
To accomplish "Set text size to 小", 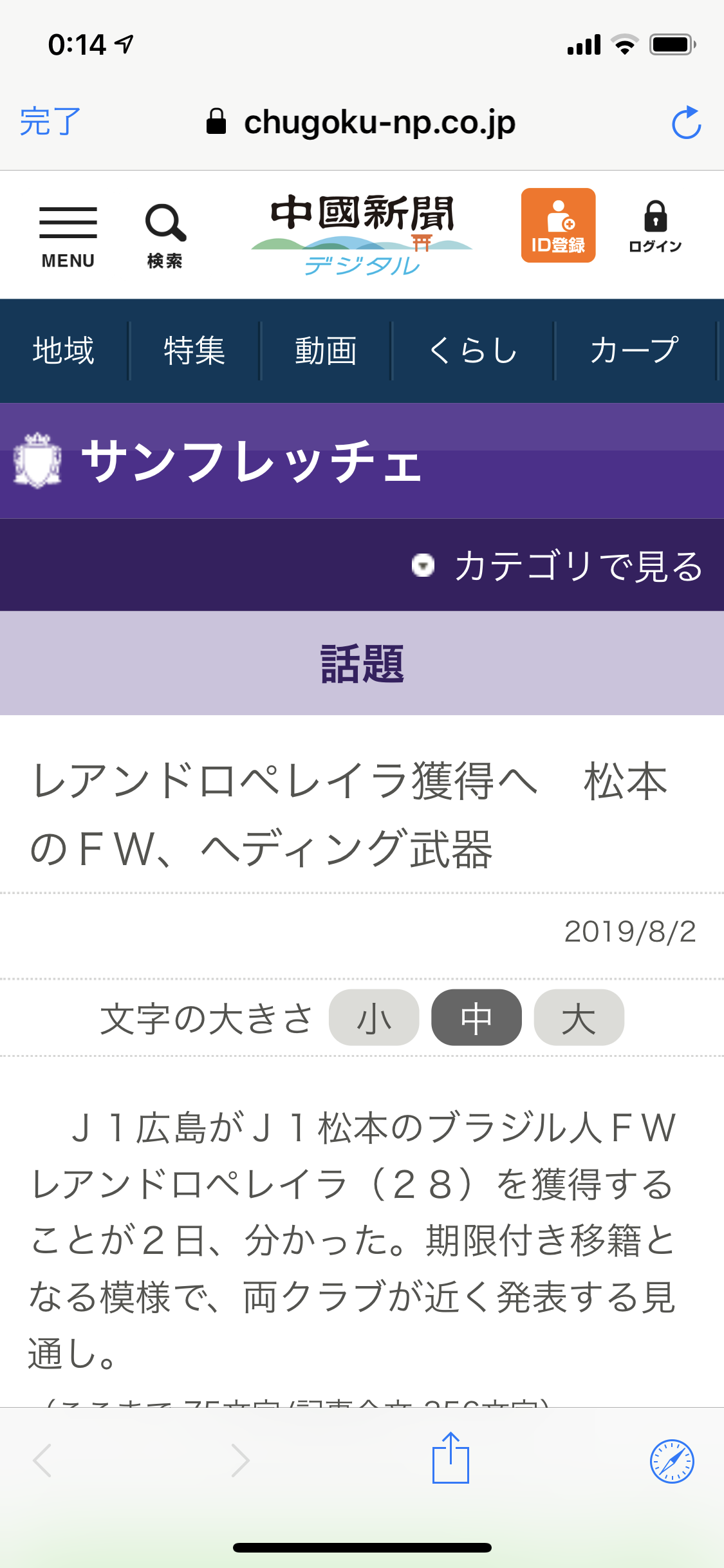I will click(374, 1018).
